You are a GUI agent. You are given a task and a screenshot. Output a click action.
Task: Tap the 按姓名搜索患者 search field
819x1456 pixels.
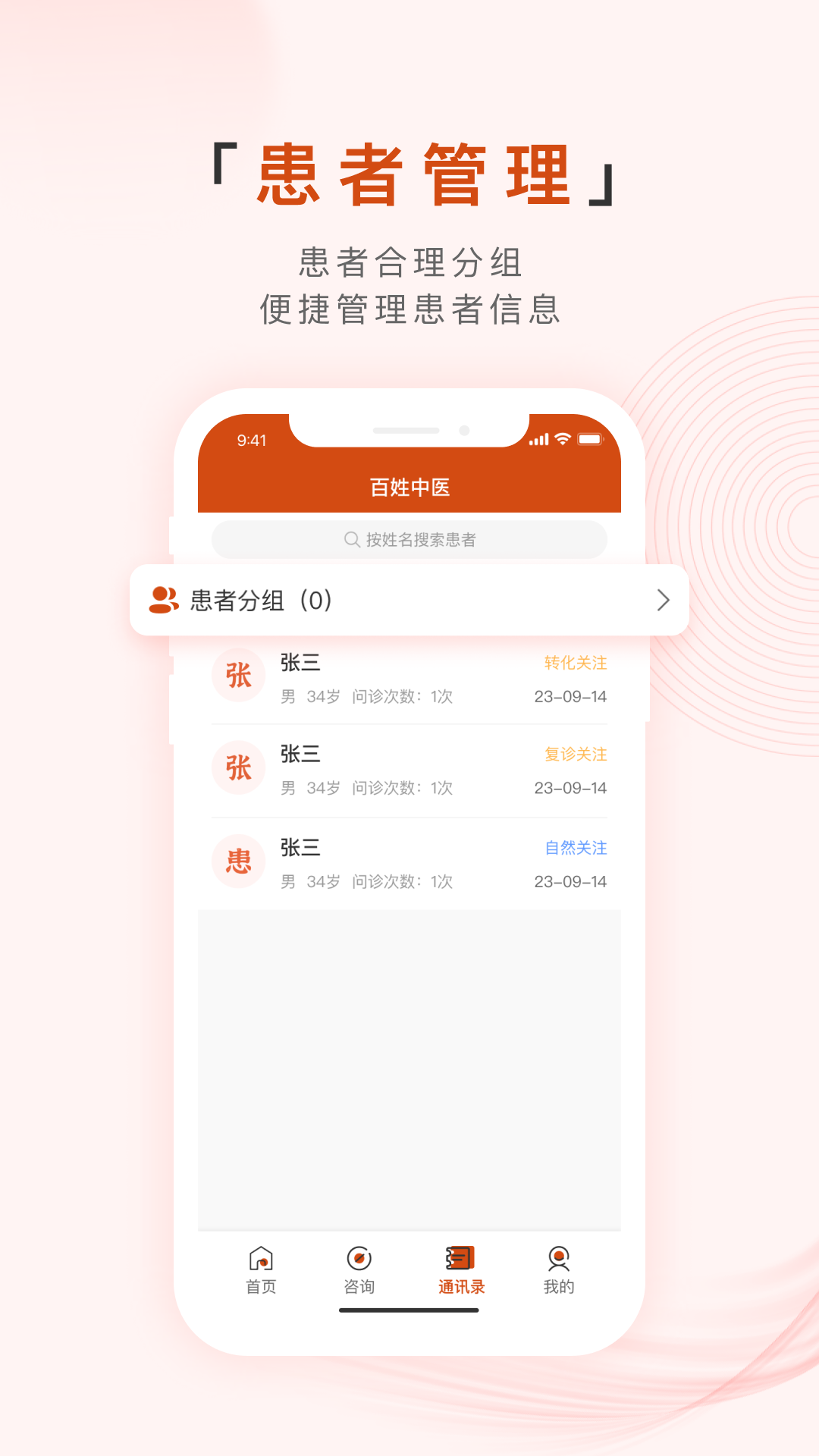pyautogui.click(x=409, y=539)
